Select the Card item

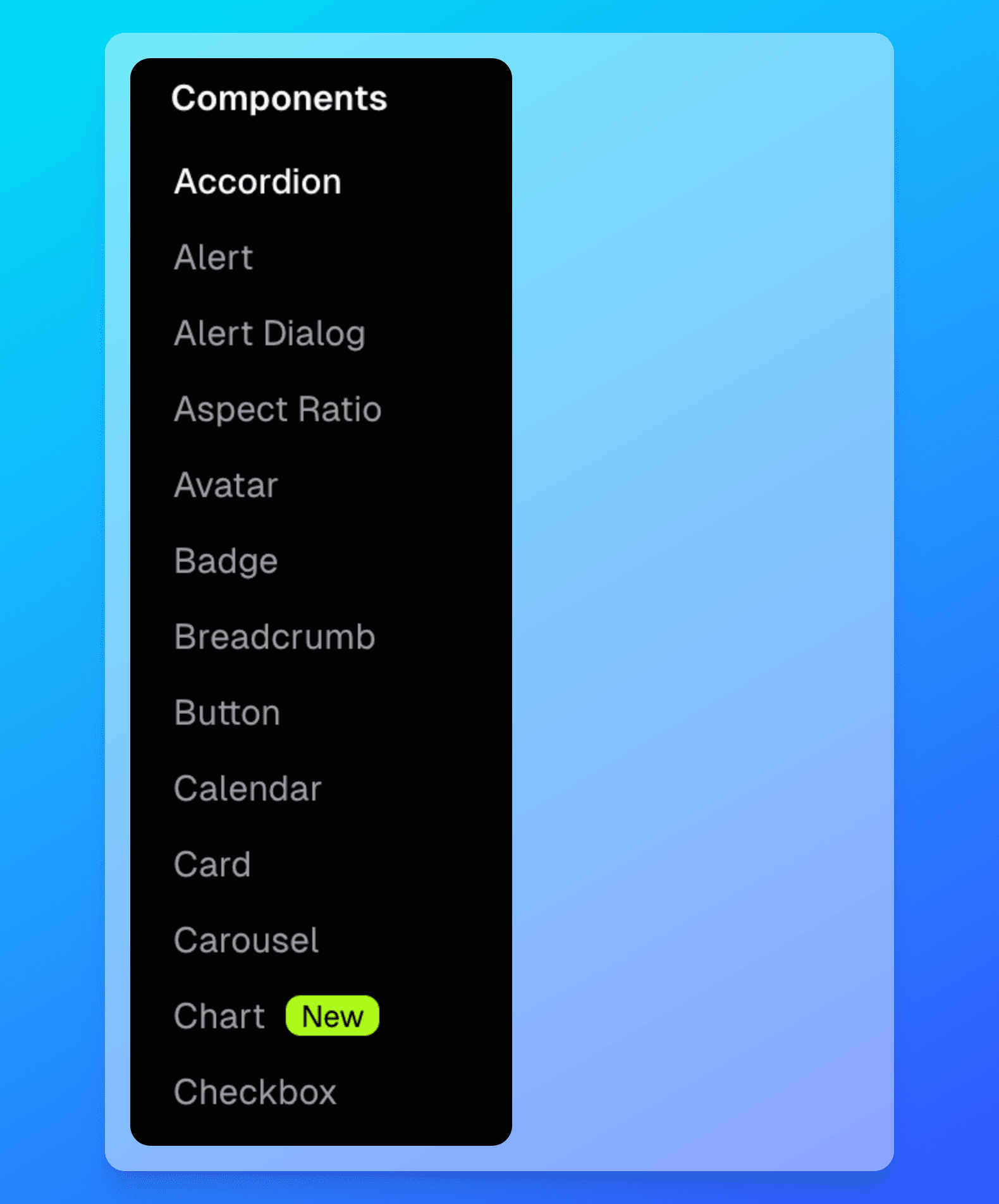click(x=212, y=865)
